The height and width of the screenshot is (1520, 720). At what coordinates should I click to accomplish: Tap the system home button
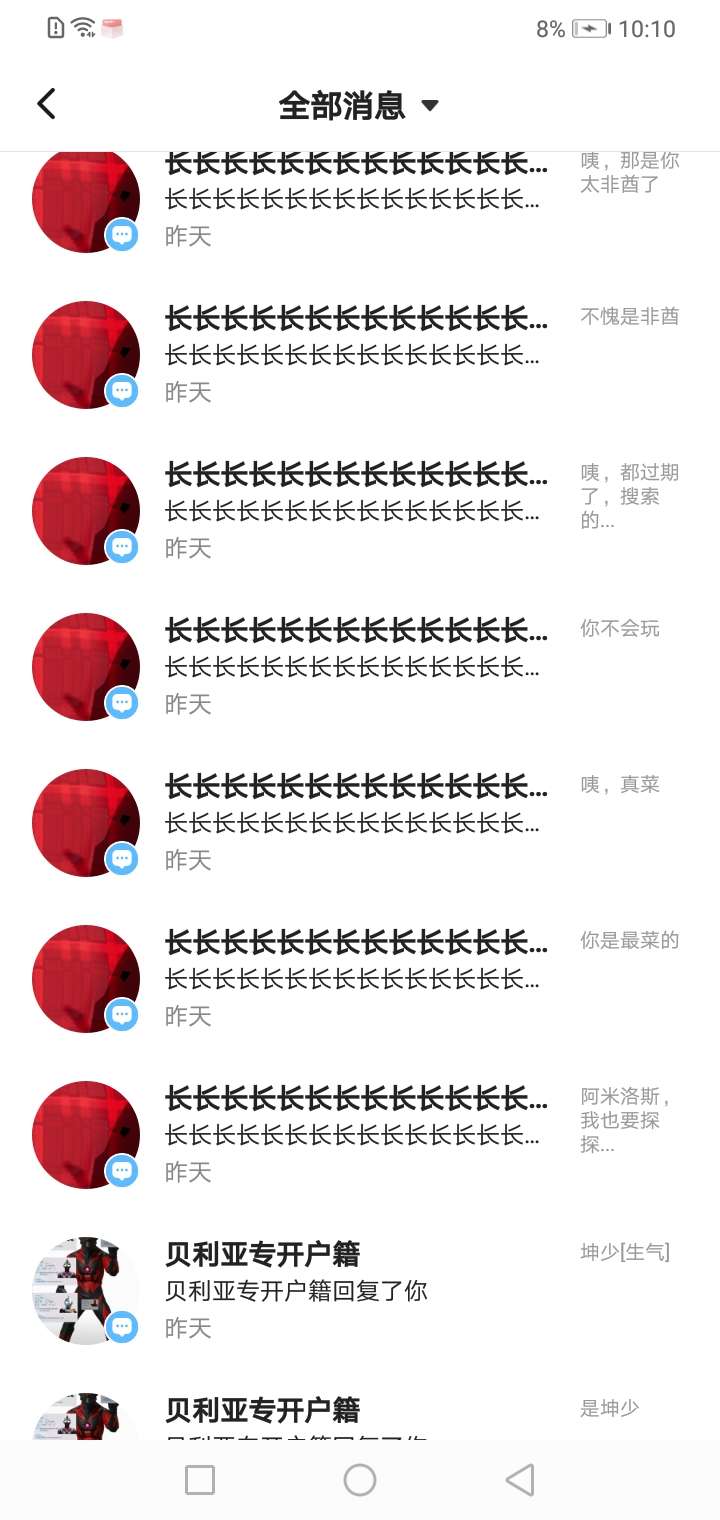coord(360,1480)
